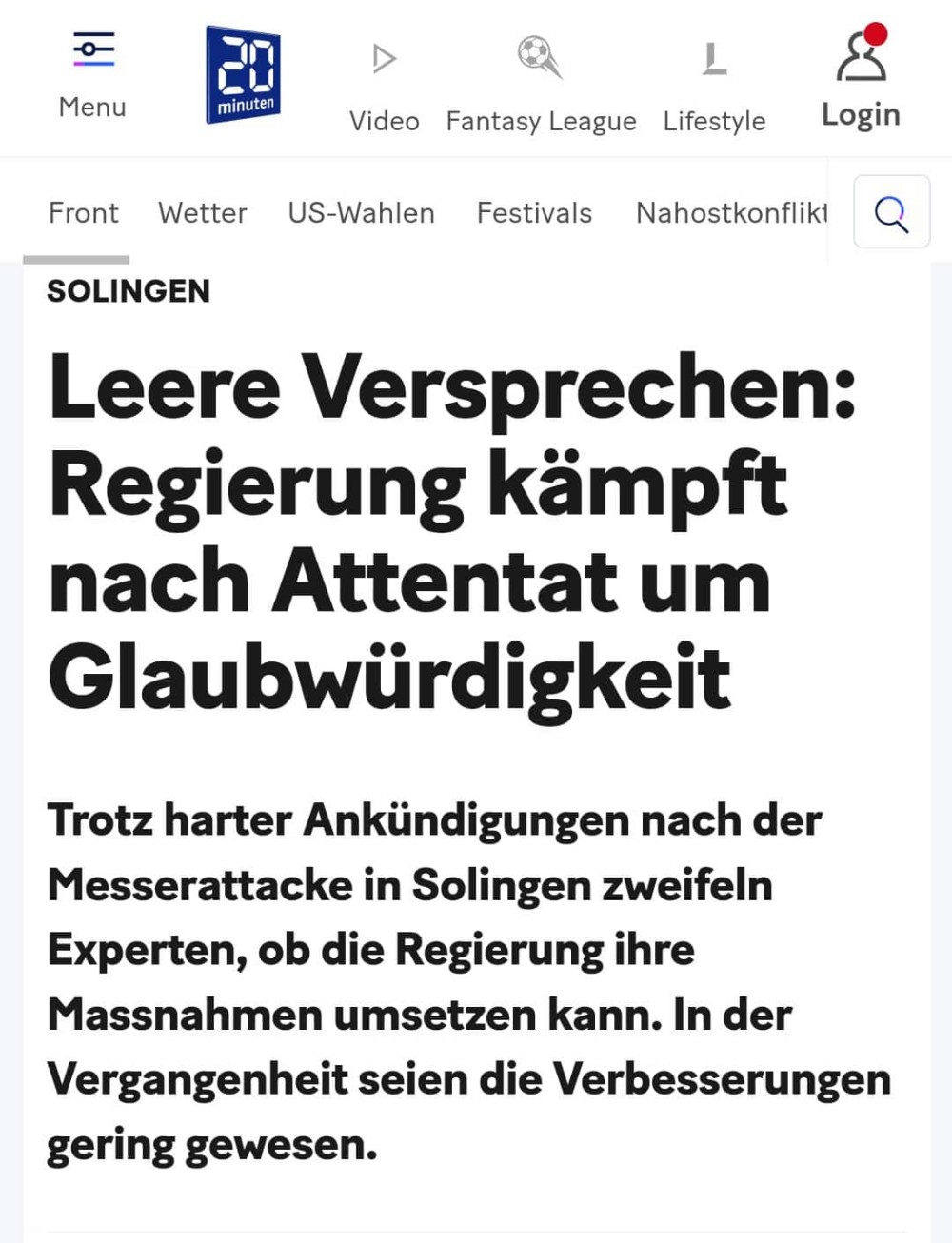Open the Menu drawer

(x=92, y=74)
